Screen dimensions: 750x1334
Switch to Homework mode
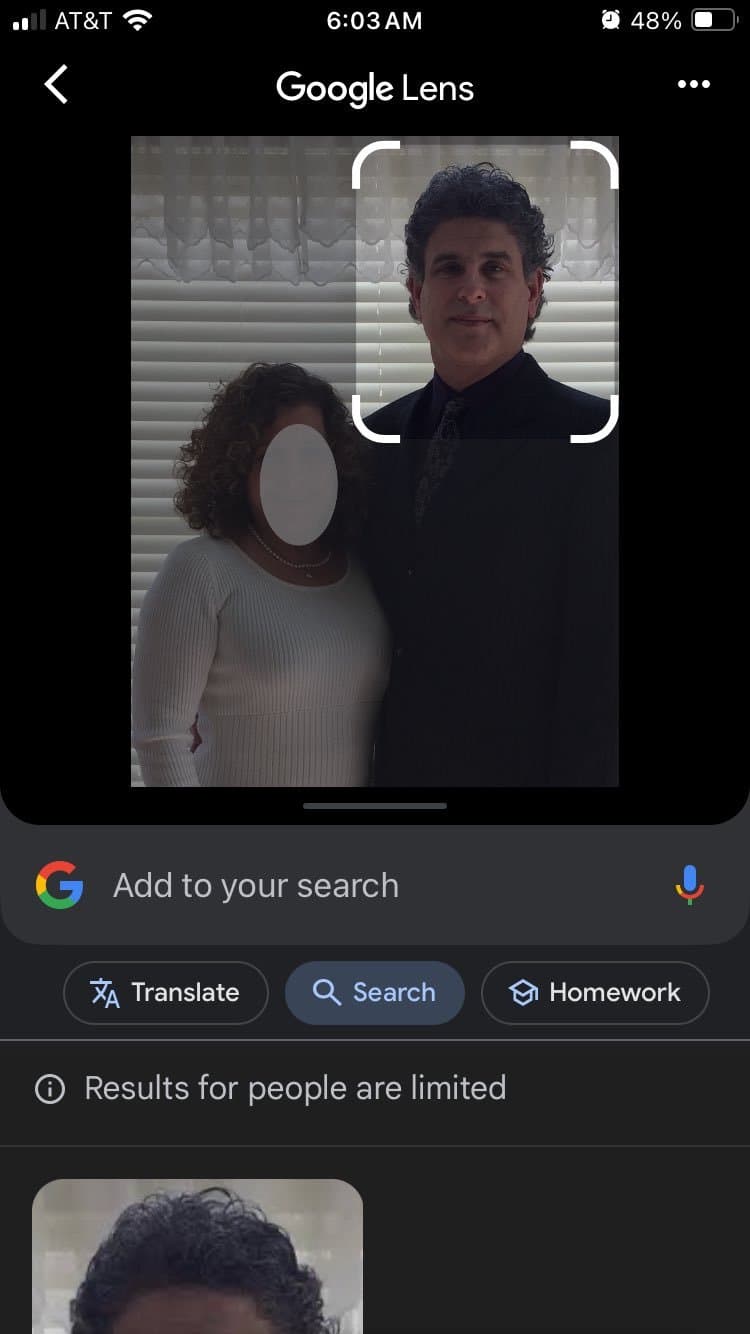[595, 993]
